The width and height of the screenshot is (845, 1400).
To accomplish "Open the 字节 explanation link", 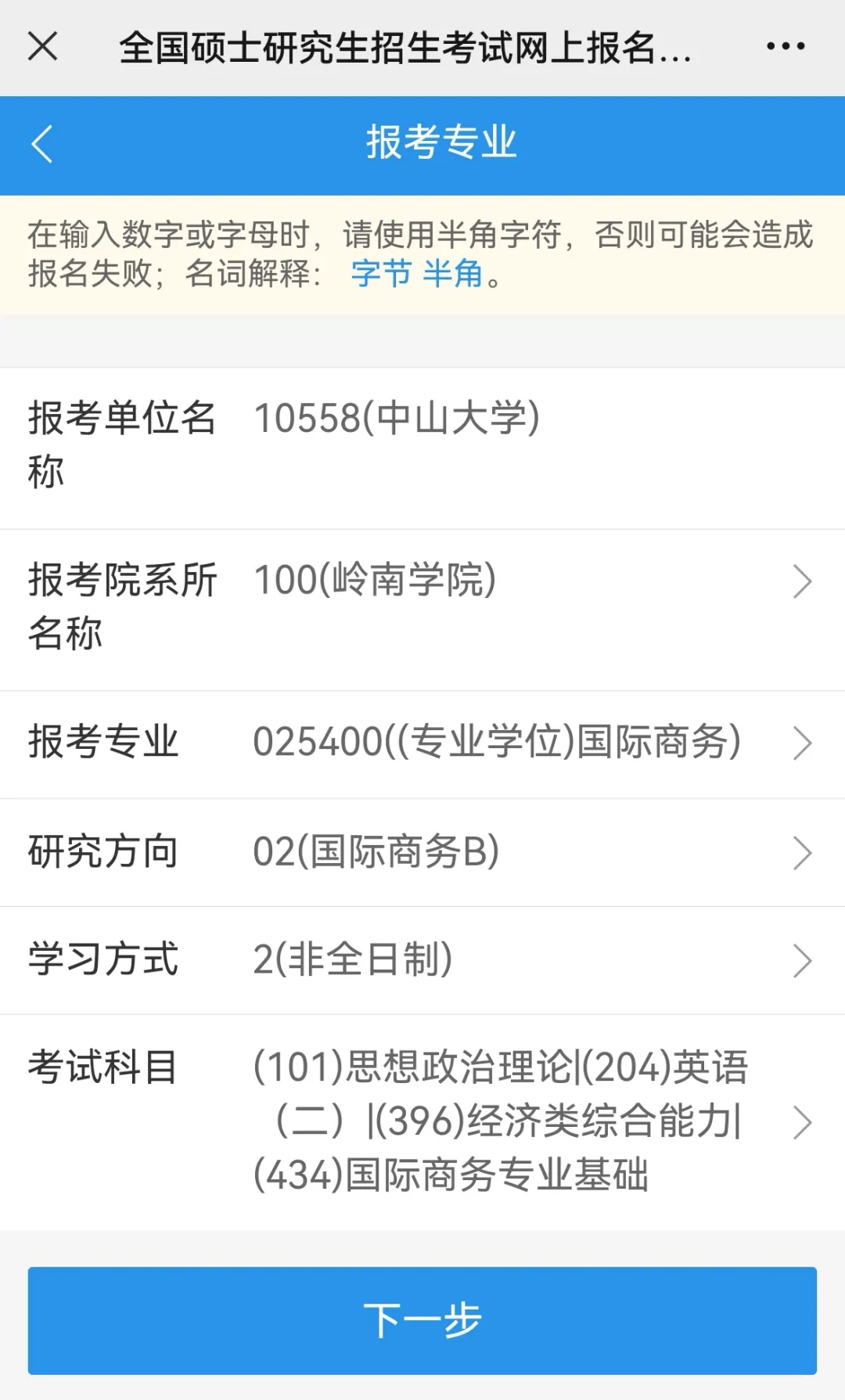I will pyautogui.click(x=381, y=274).
